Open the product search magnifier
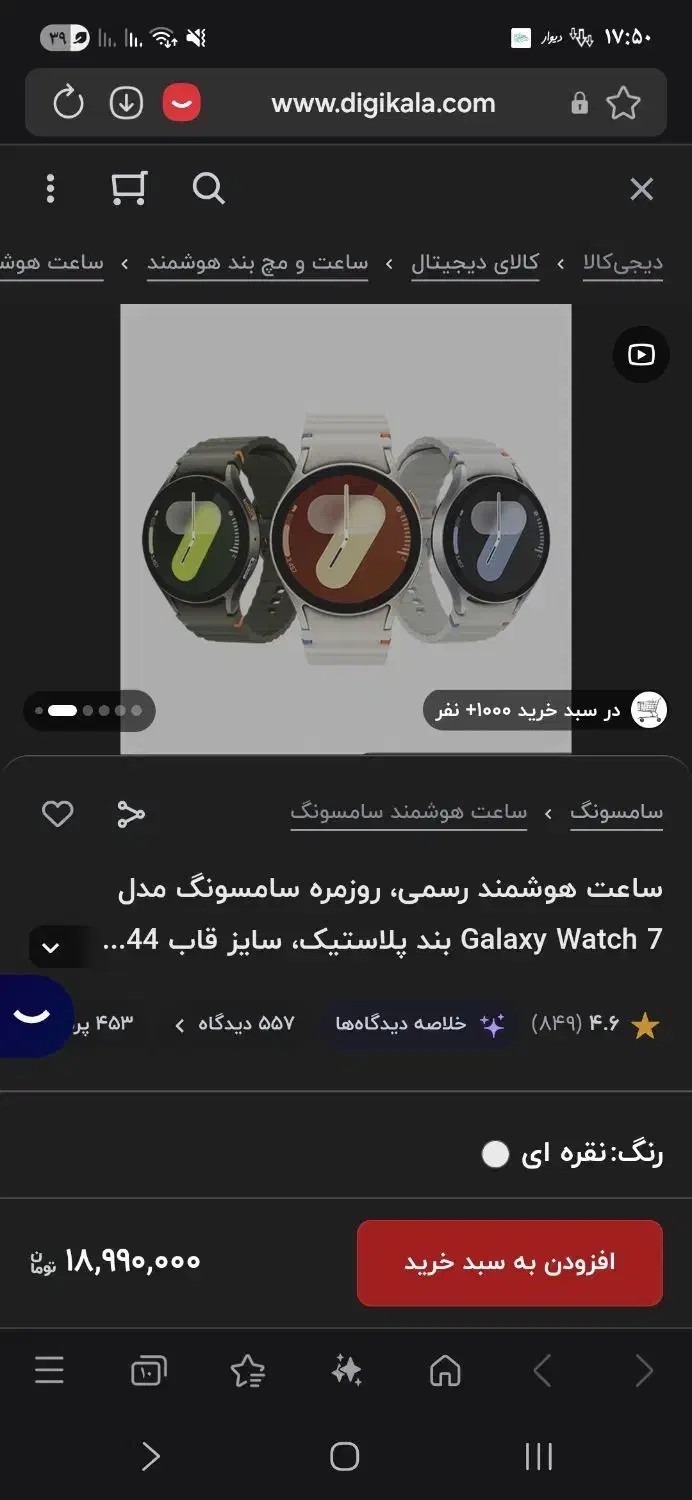 tap(208, 188)
